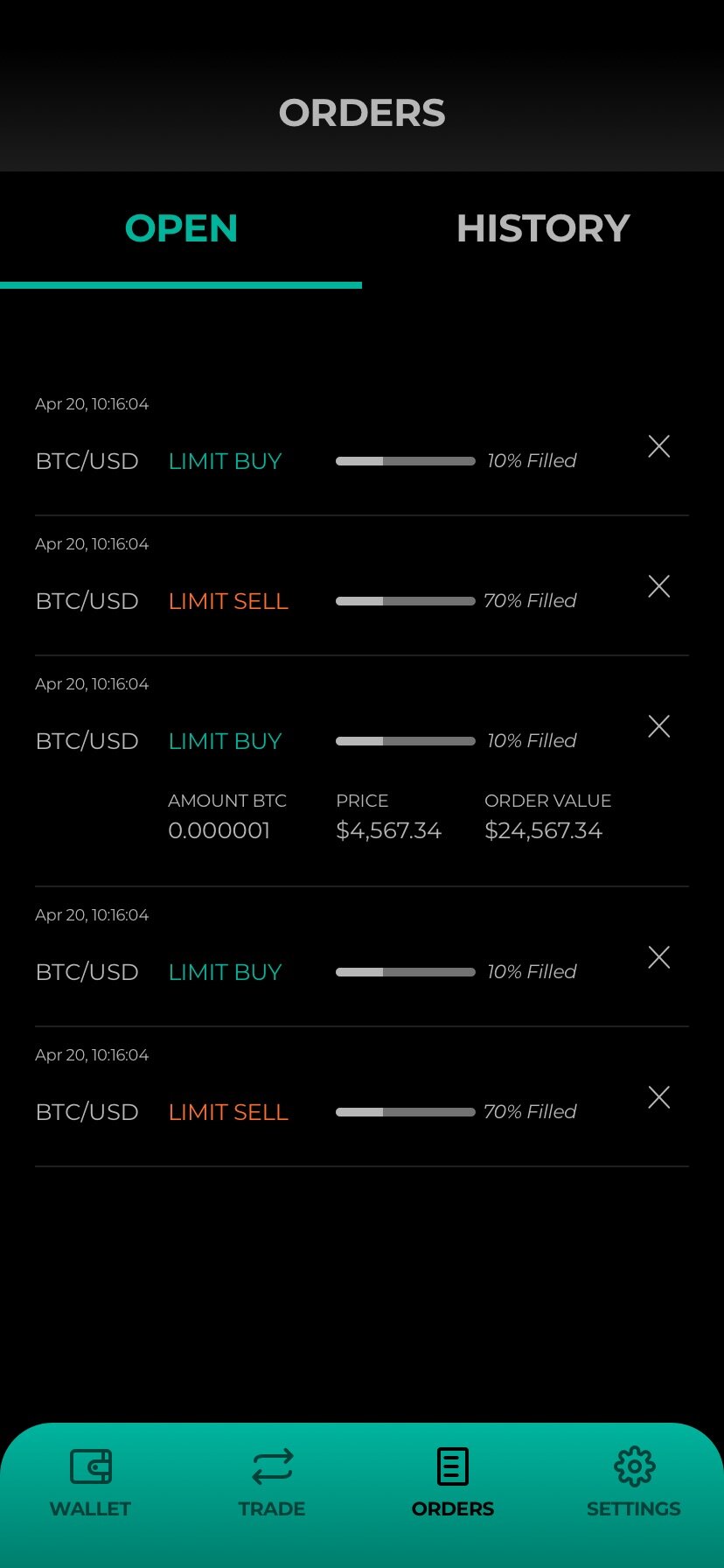Viewport: 724px width, 1568px height.
Task: Tap Orders in the bottom navigation
Action: click(452, 1482)
